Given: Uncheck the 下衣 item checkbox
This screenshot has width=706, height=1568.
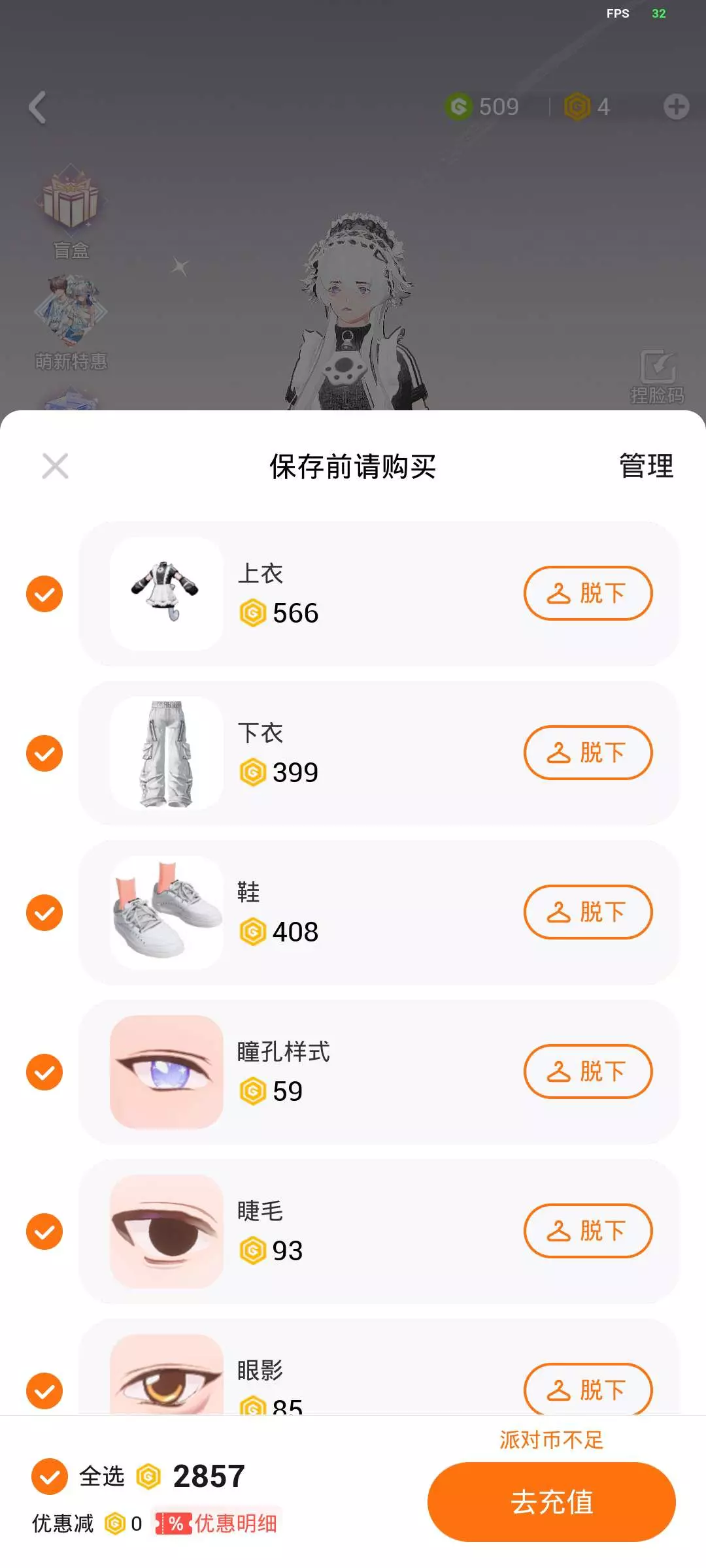Looking at the screenshot, I should [x=44, y=753].
